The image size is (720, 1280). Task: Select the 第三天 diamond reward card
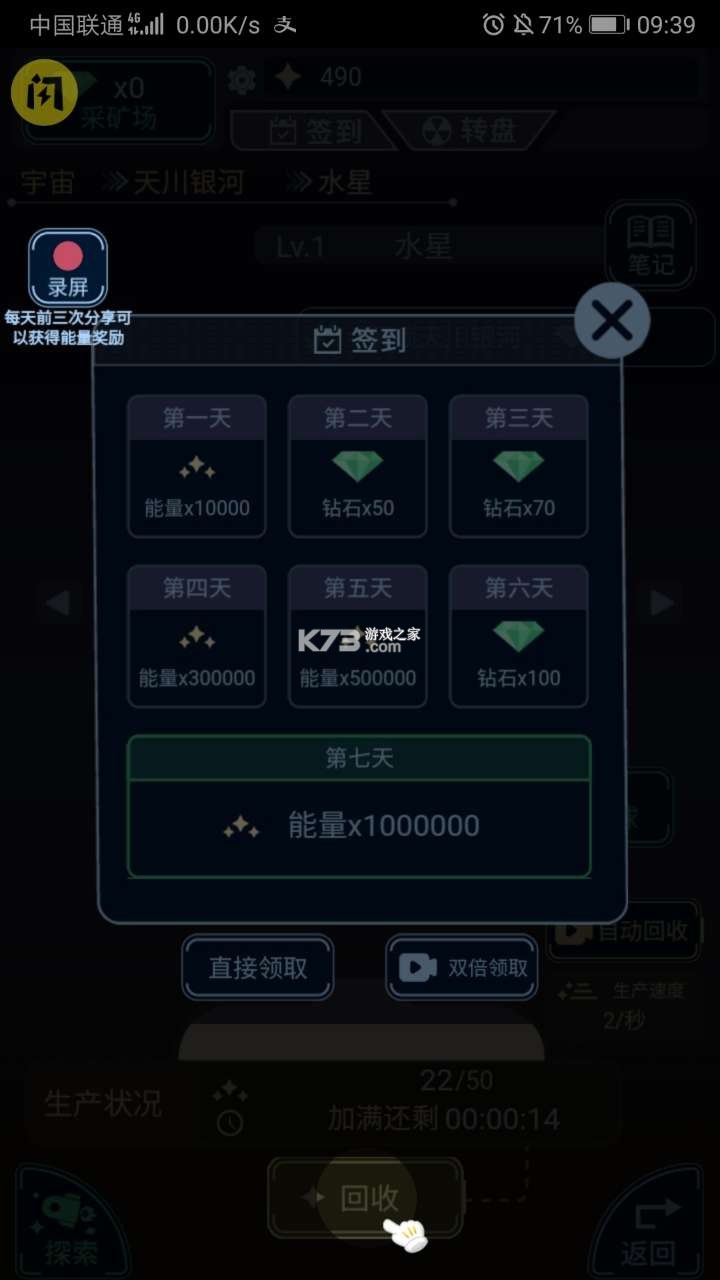518,466
